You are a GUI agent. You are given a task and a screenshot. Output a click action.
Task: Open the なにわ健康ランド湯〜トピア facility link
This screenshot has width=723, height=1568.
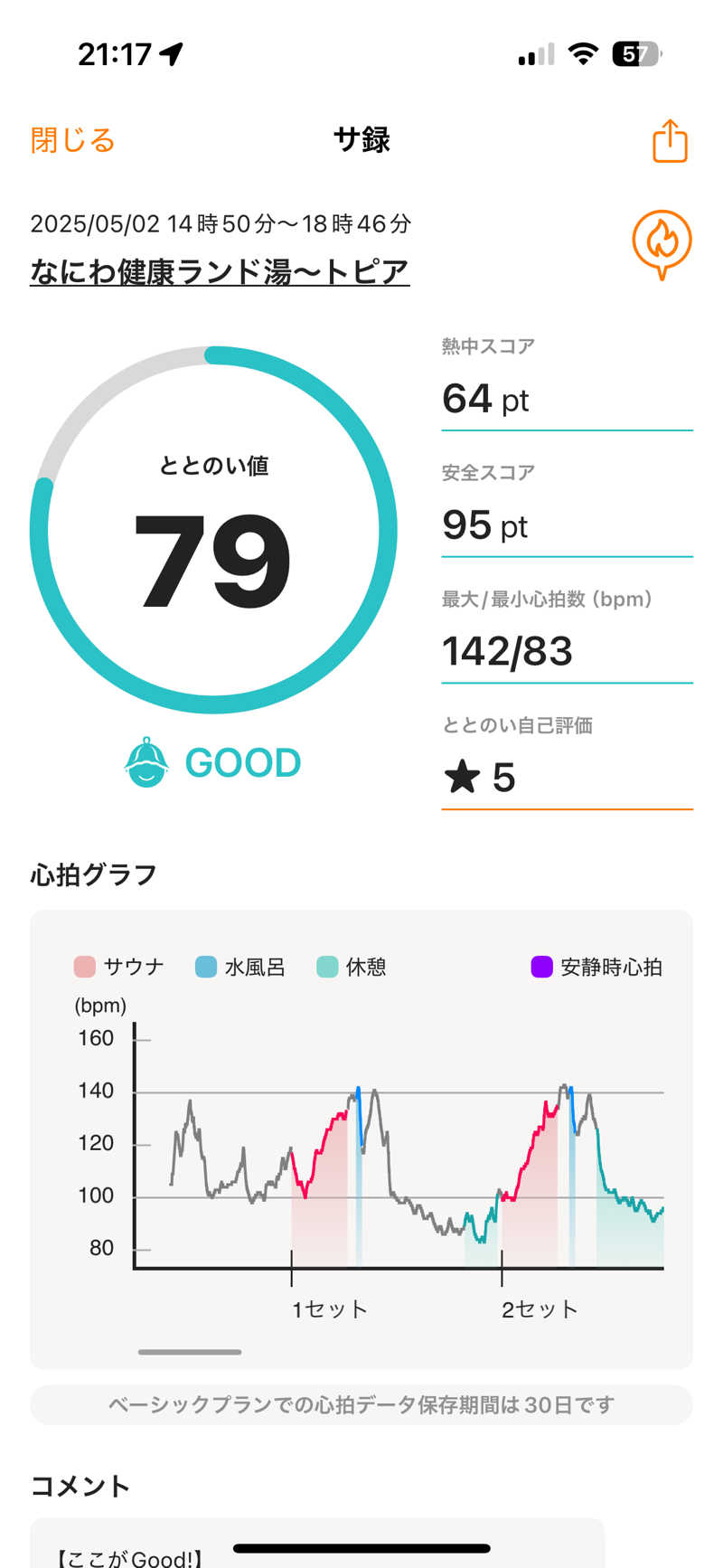tap(220, 271)
